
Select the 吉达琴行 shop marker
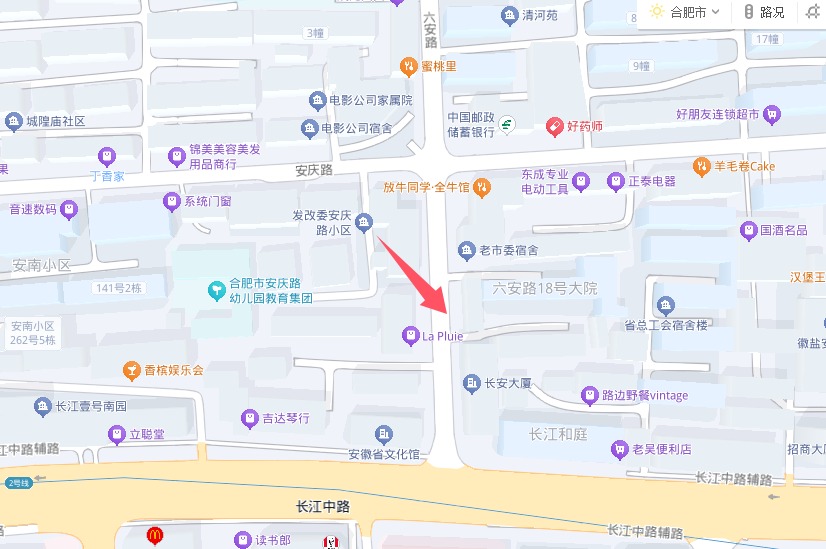coord(249,418)
